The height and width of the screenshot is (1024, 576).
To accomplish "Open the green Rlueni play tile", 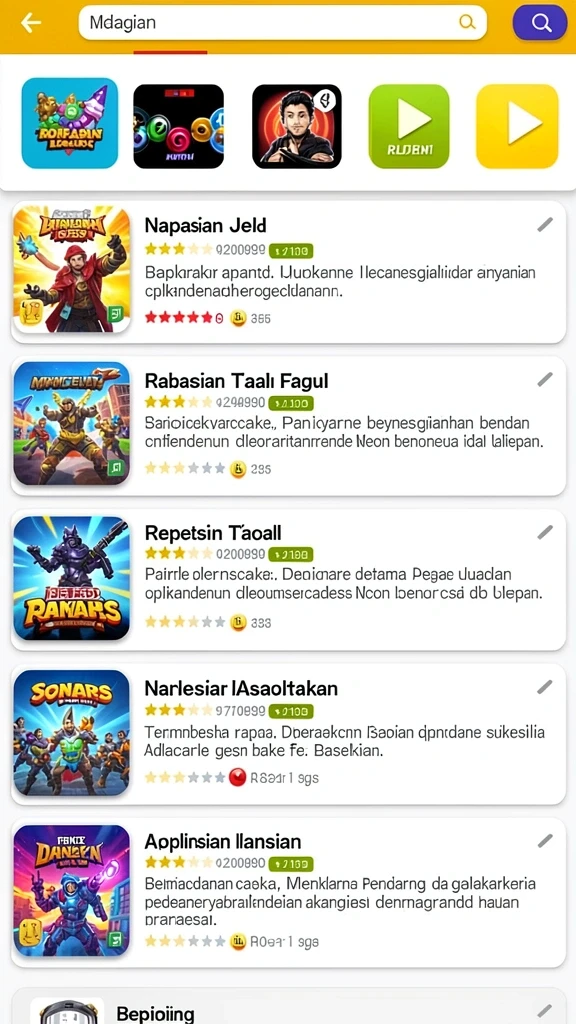I will coord(409,126).
